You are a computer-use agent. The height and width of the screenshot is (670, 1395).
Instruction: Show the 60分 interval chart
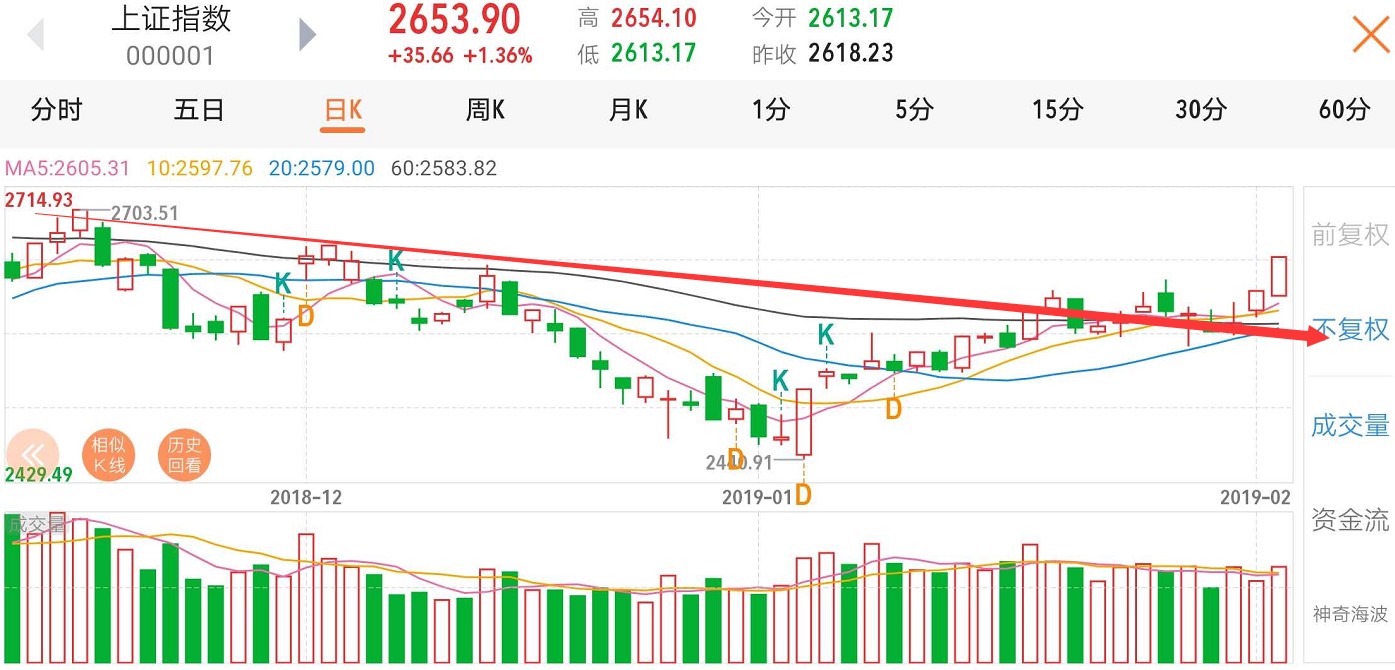[x=1344, y=110]
